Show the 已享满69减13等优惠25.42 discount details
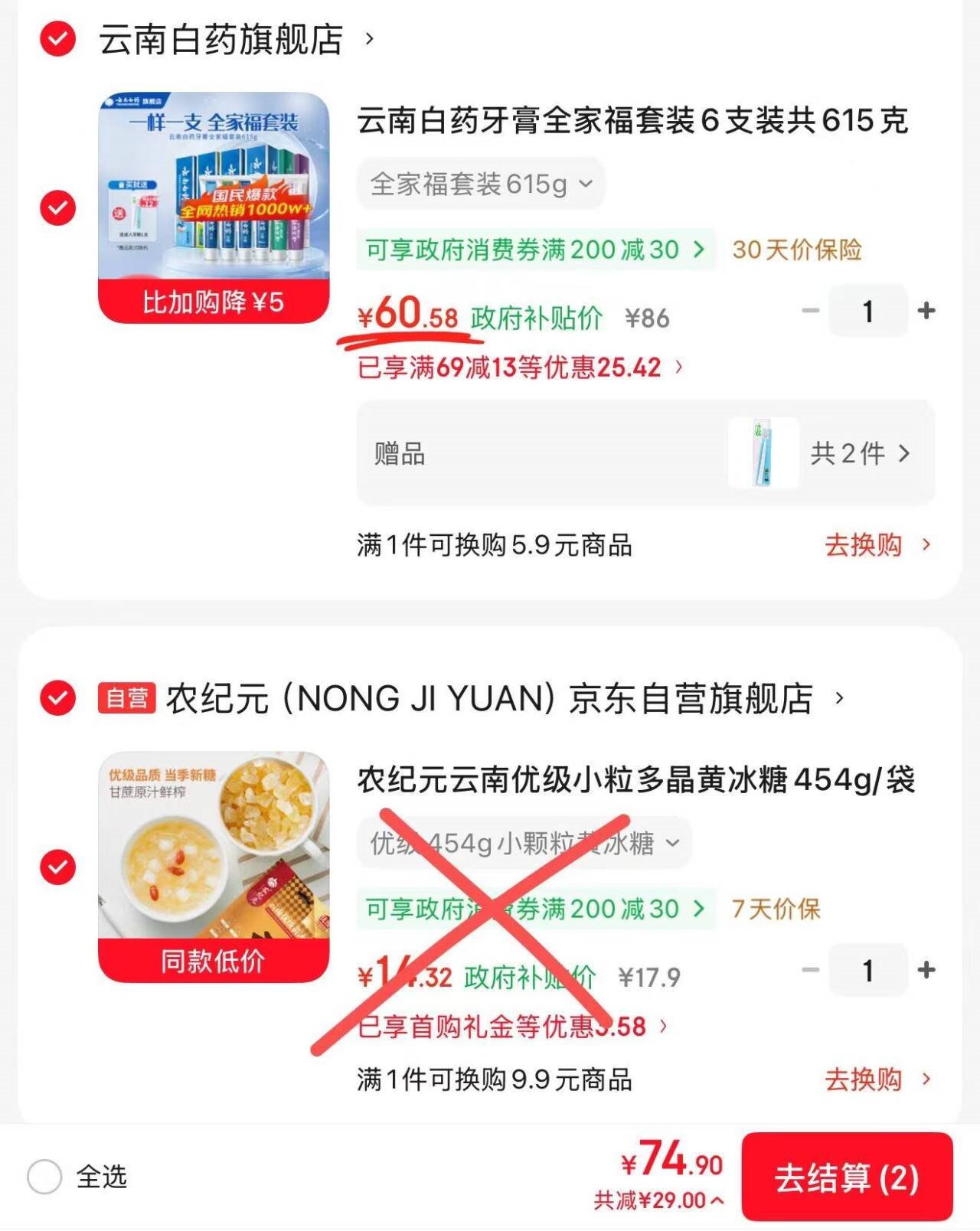980x1231 pixels. (x=520, y=367)
